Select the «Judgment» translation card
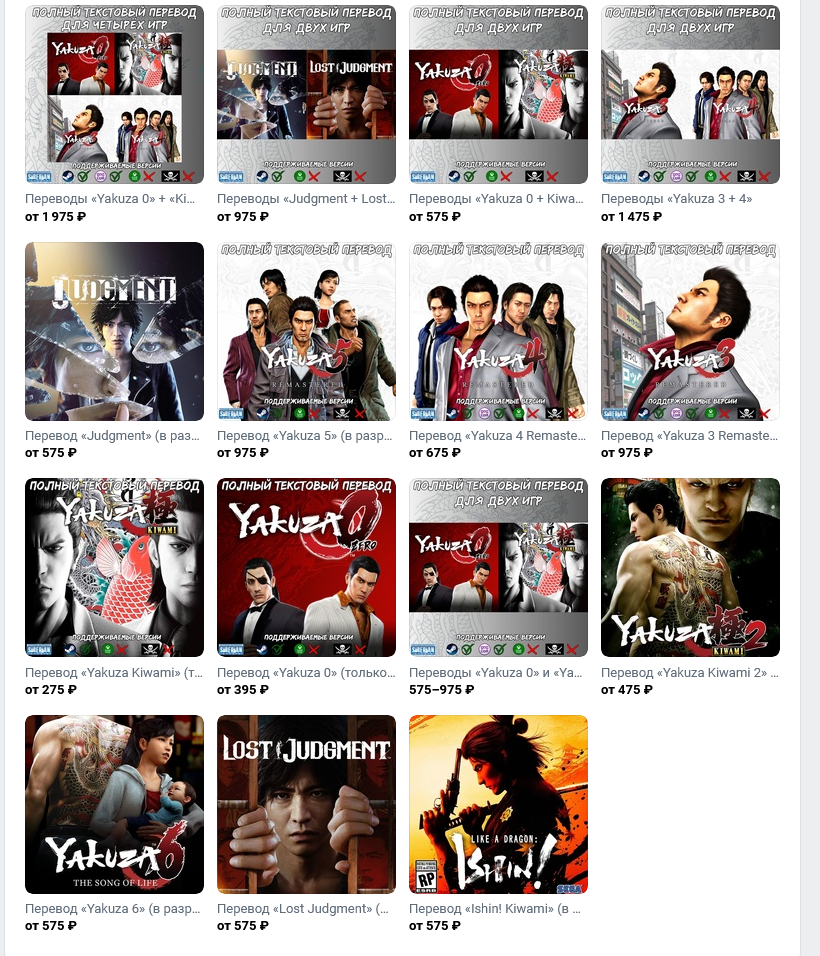 [x=114, y=331]
